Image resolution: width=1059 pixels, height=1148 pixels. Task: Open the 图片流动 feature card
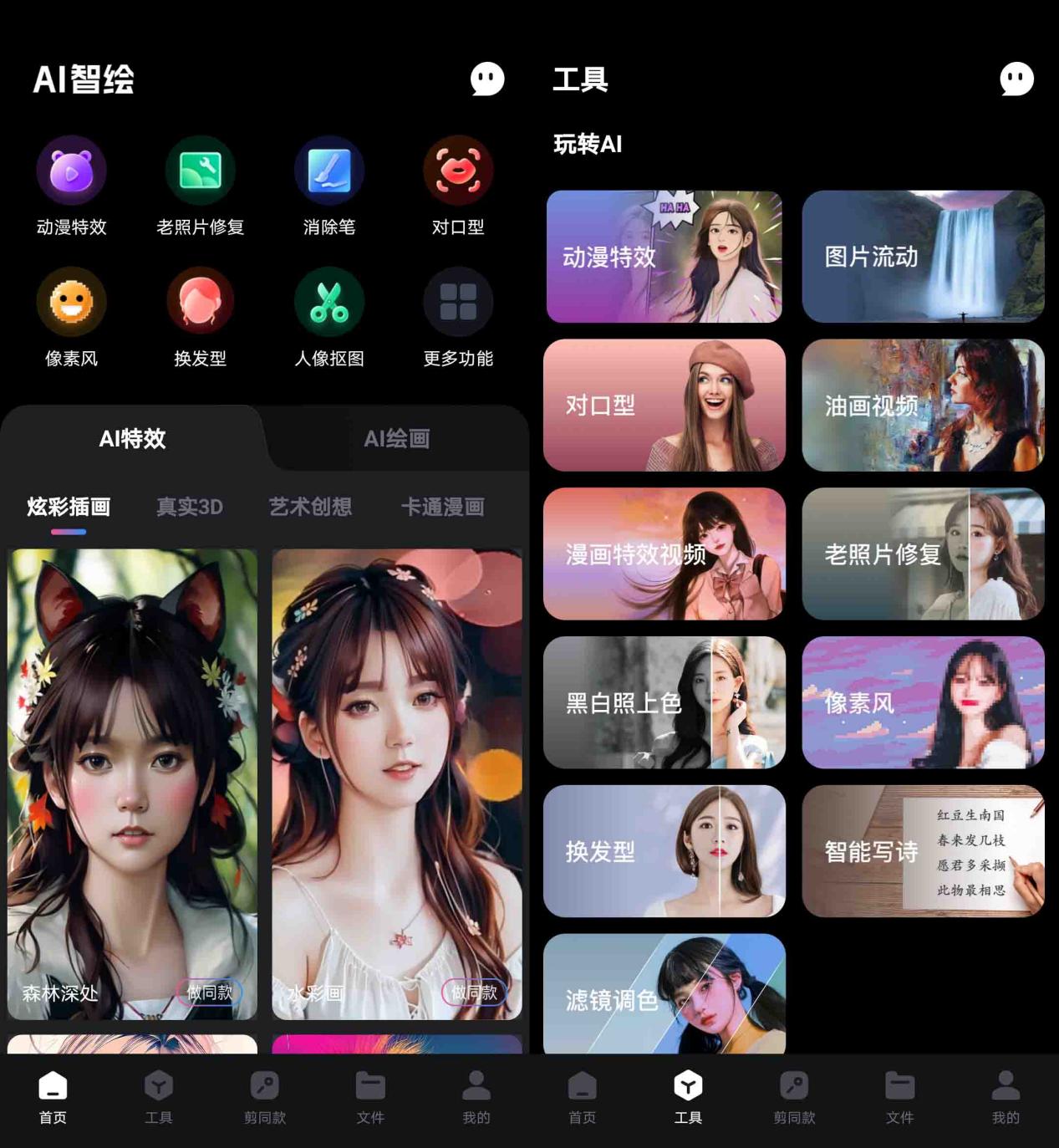[923, 255]
